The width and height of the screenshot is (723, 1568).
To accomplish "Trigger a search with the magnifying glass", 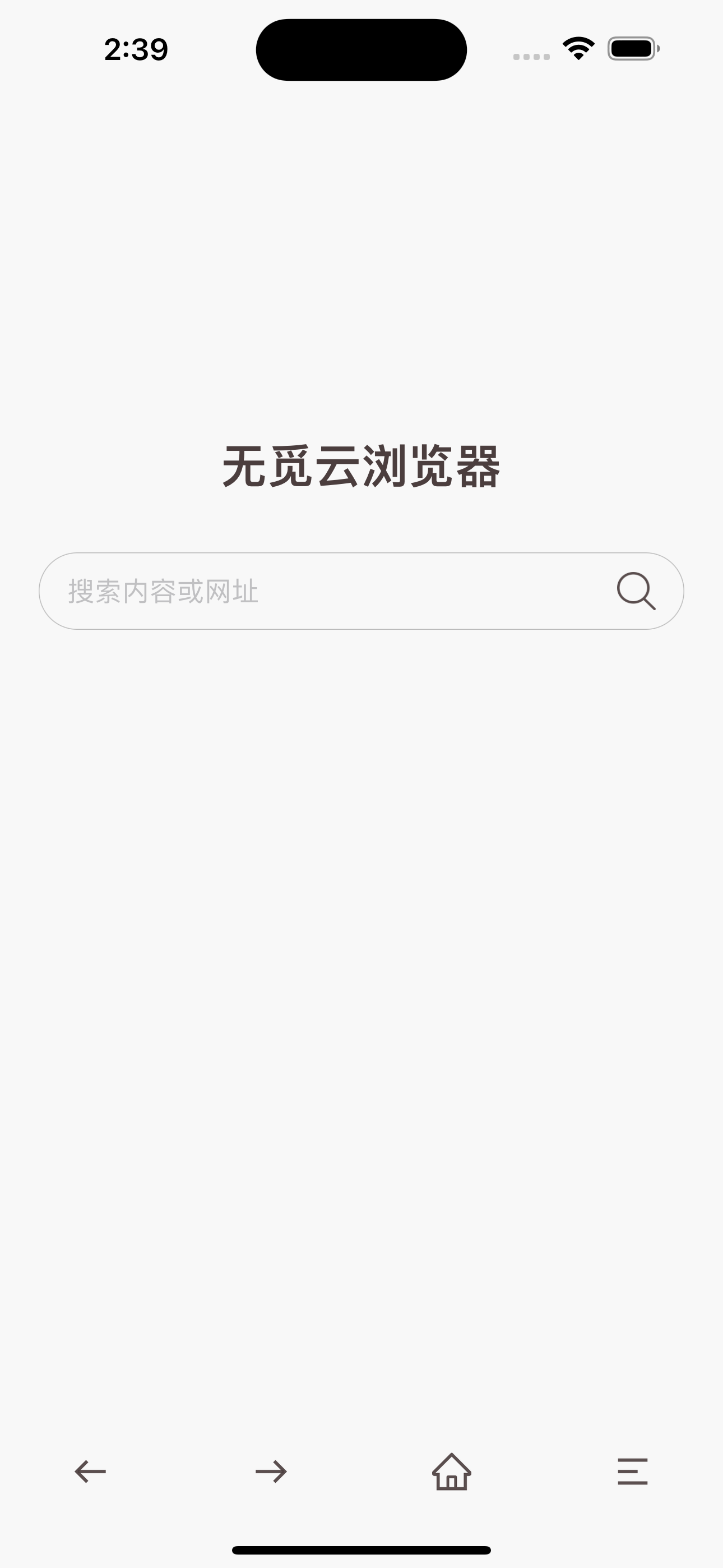I will [x=635, y=591].
